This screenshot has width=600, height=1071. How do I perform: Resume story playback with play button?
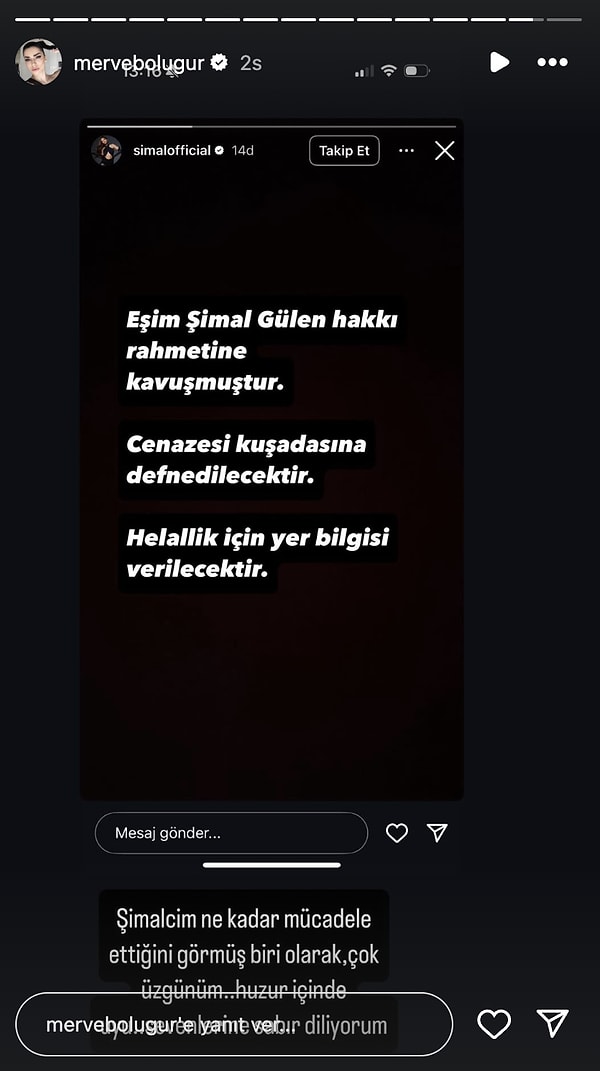point(499,62)
